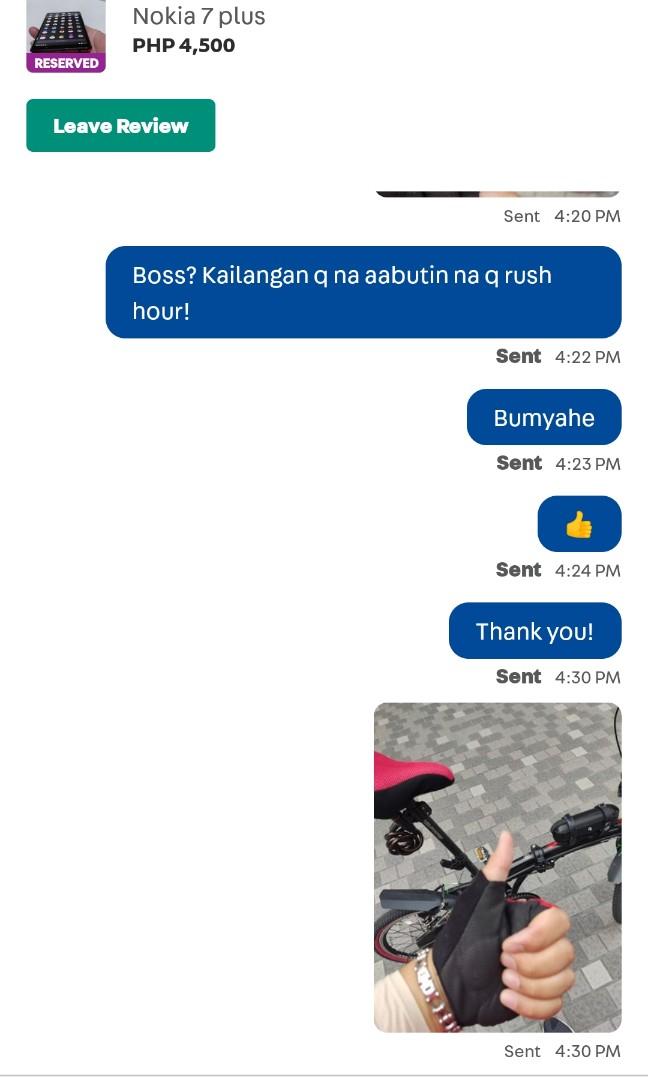
Task: Tap the Leave Review button
Action: click(x=120, y=126)
